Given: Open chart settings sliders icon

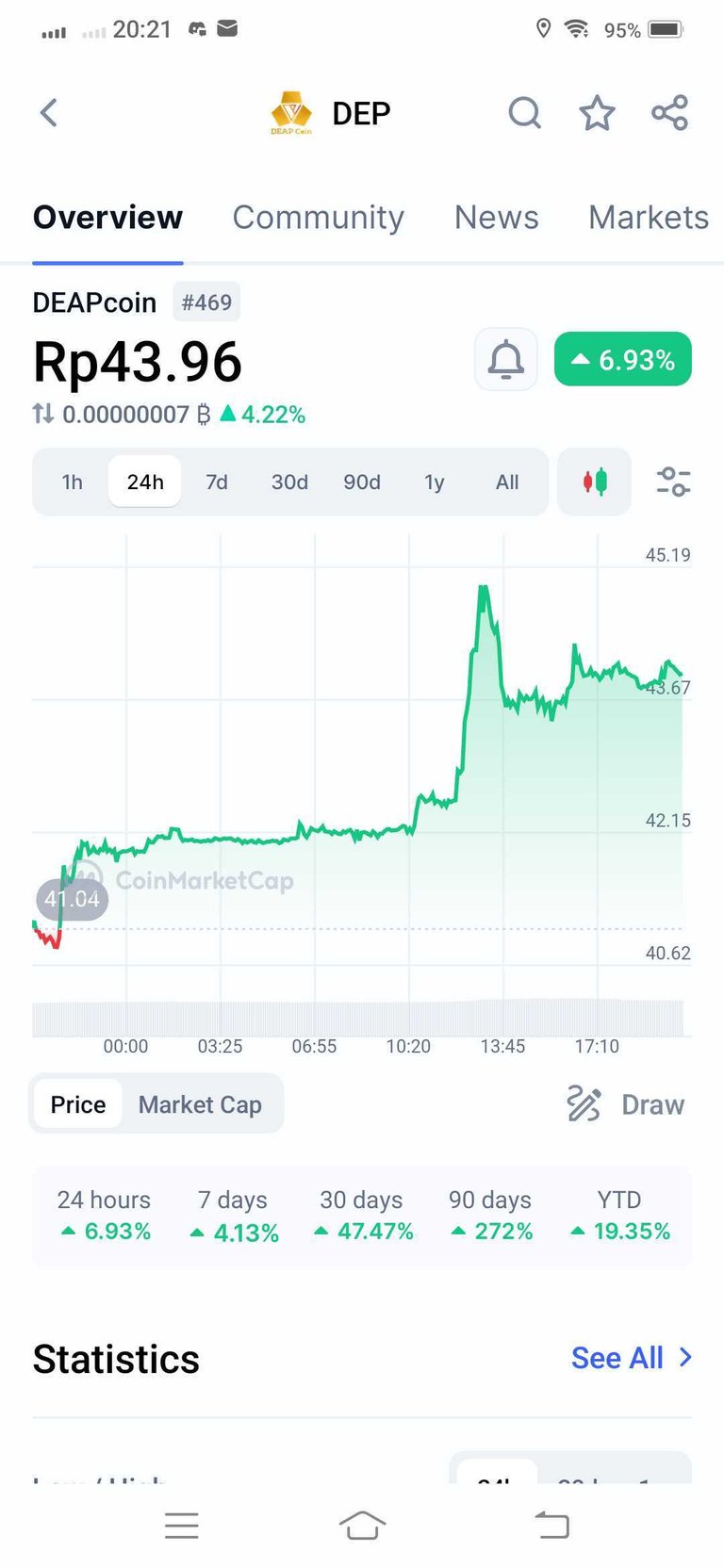Looking at the screenshot, I should pos(673,482).
